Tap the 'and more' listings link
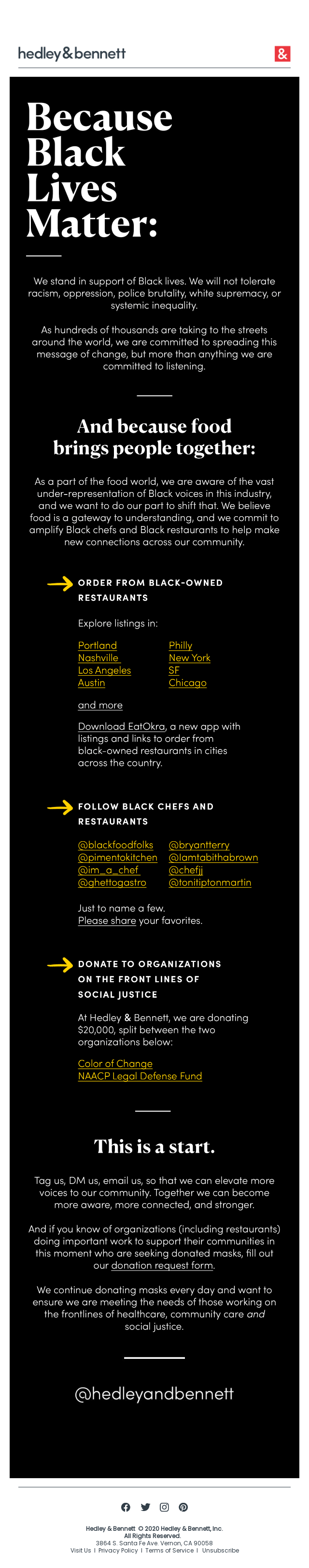Viewport: 309px width, 1568px height. [x=100, y=704]
